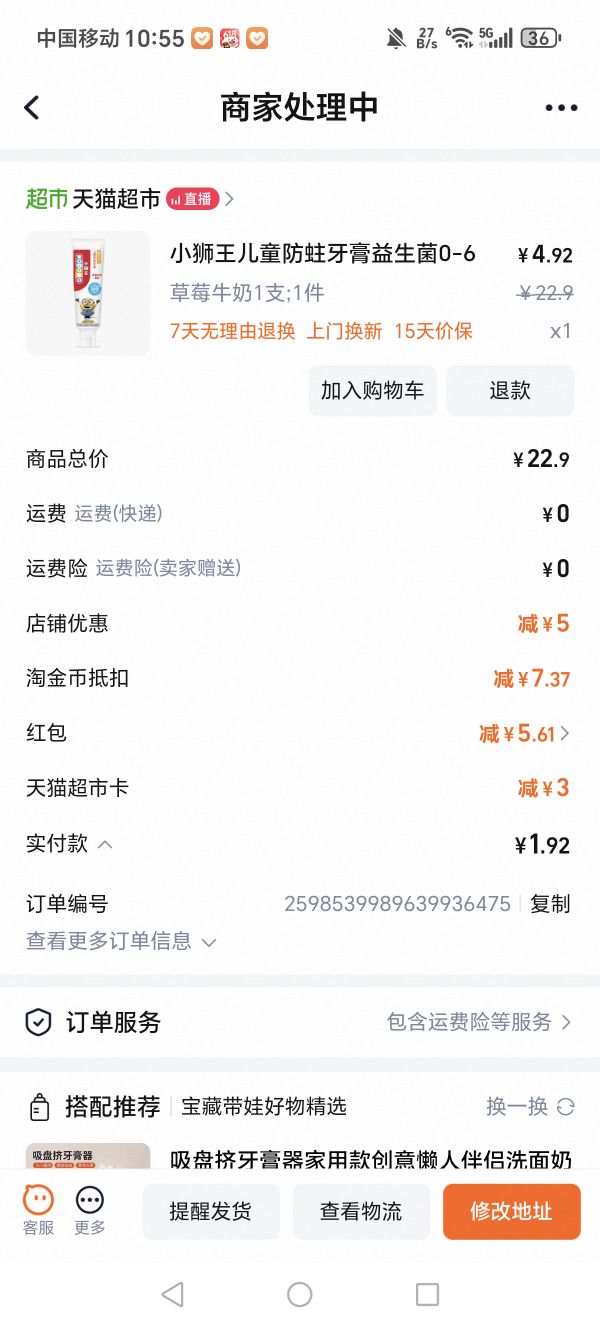Open the 小狮王 toothpaste product thumbnail
600x1326 pixels.
[88, 293]
